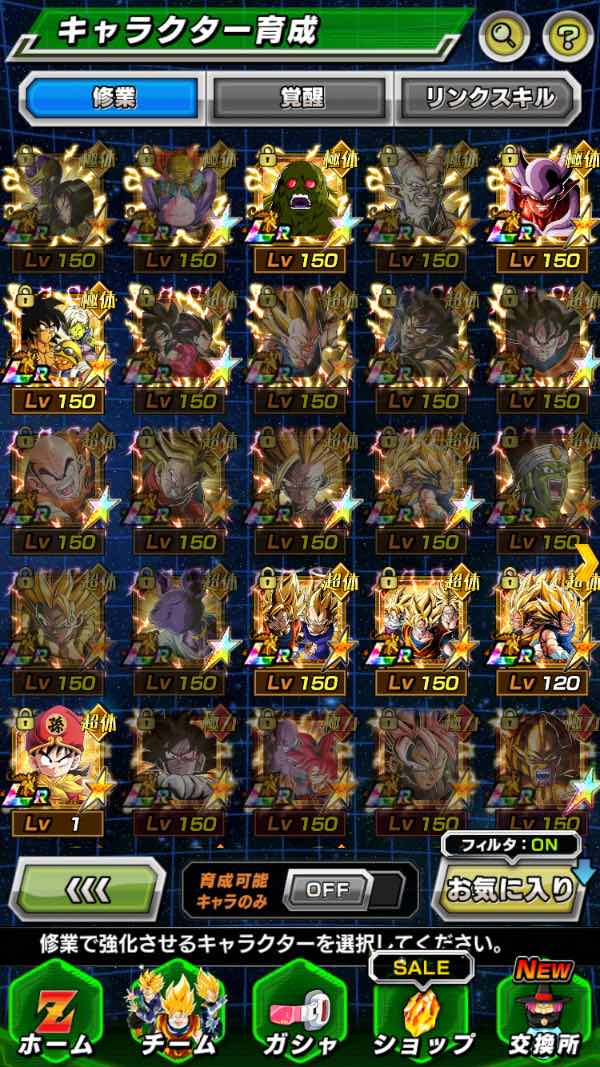Open the チーム menu
The height and width of the screenshot is (1067, 600).
(x=177, y=1015)
